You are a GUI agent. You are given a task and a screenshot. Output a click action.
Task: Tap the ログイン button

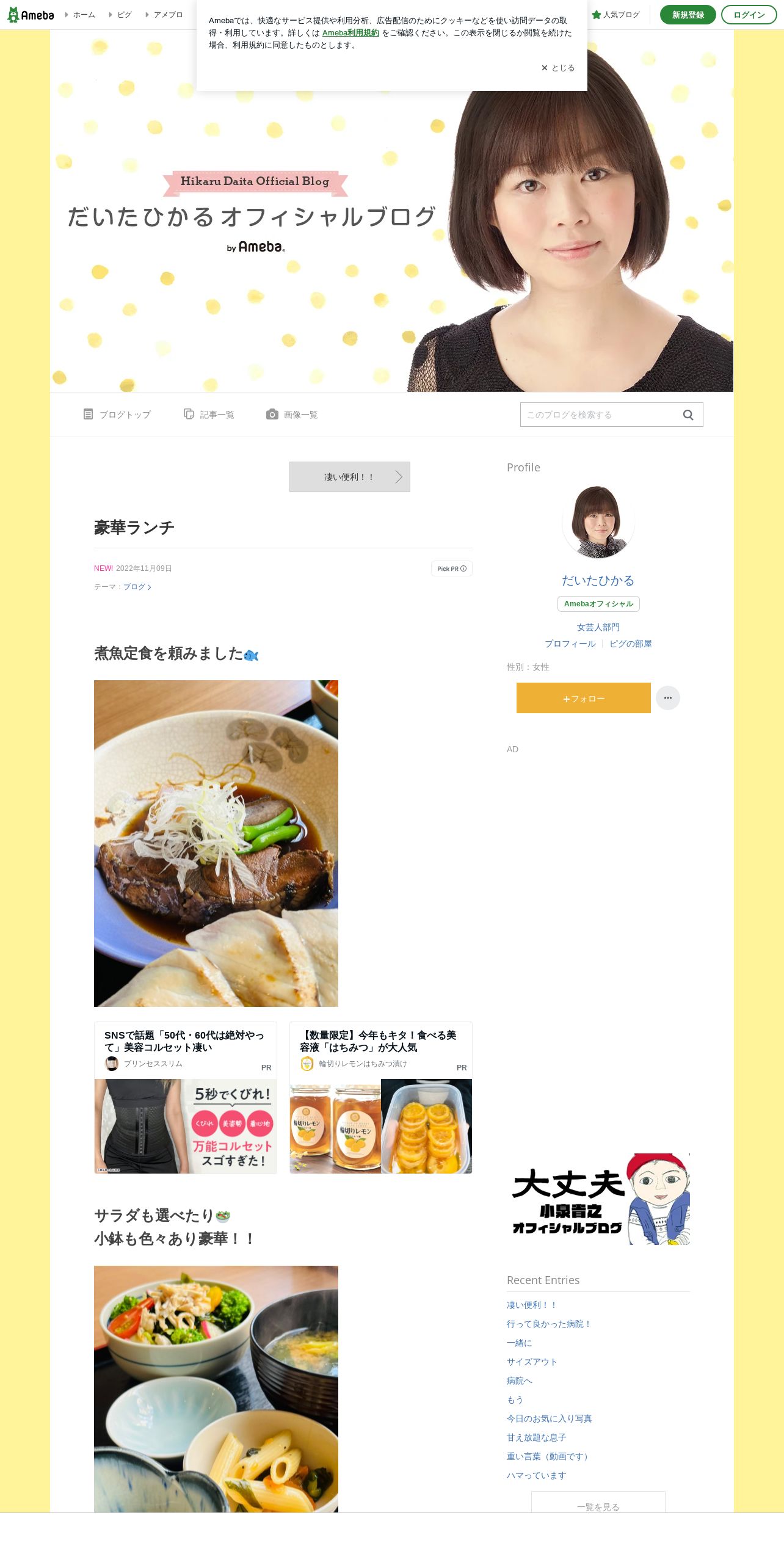[x=749, y=15]
